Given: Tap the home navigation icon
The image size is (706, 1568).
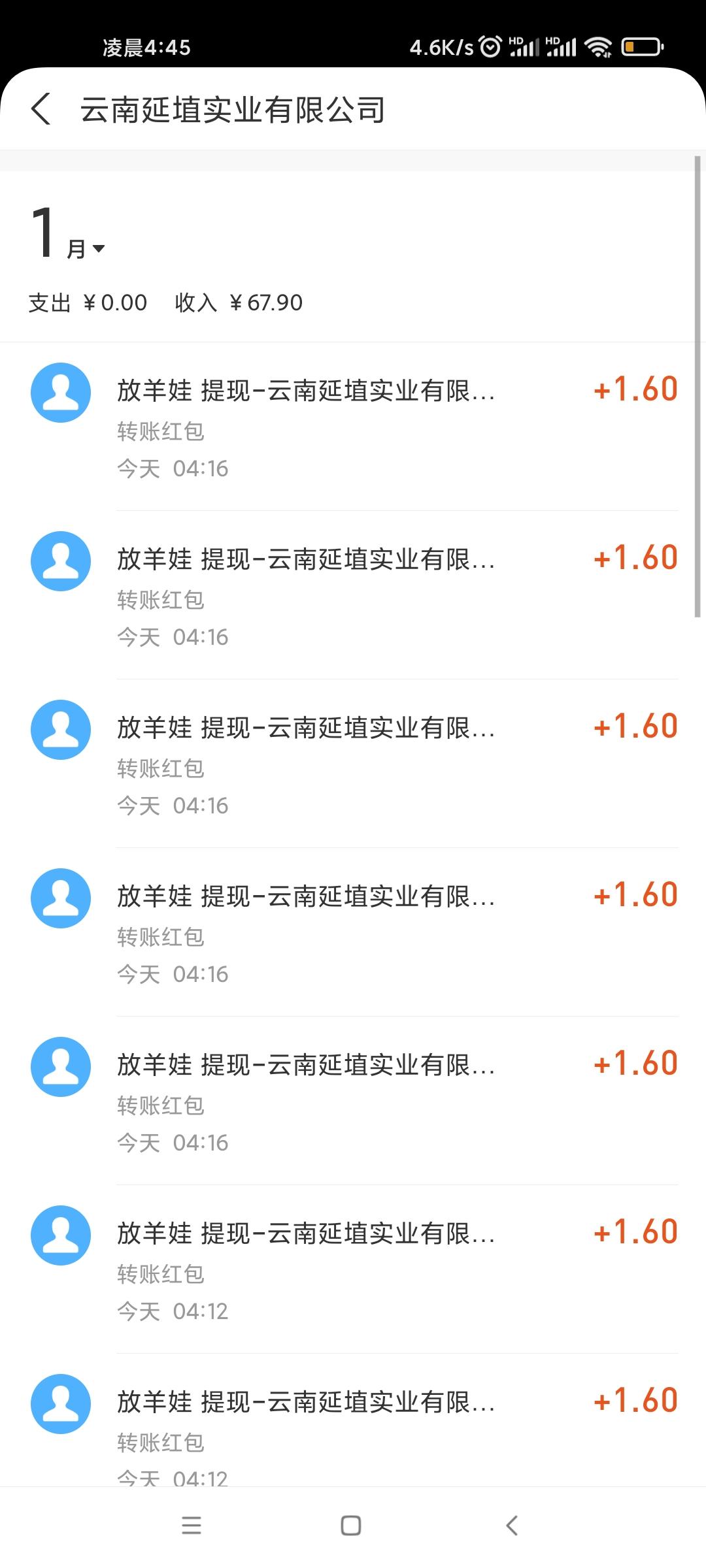Looking at the screenshot, I should (x=352, y=1526).
